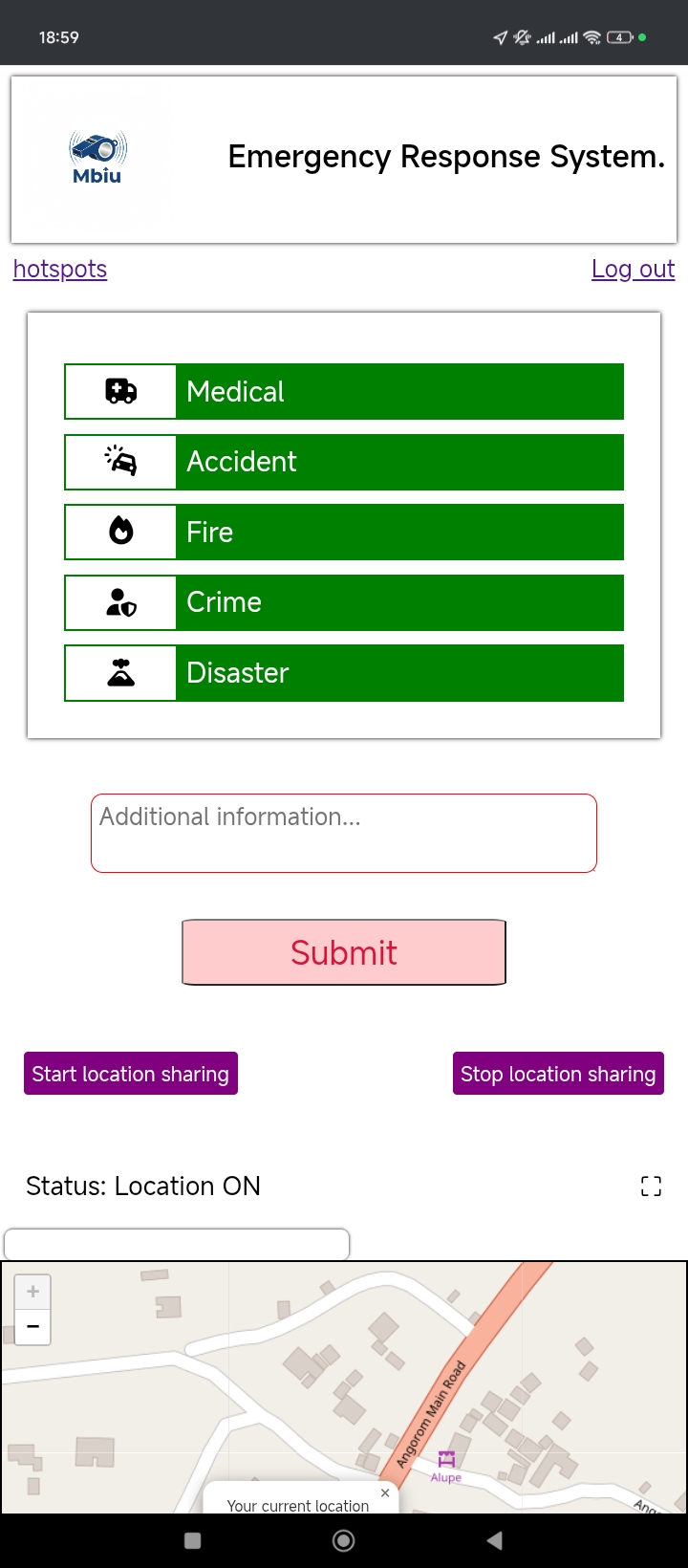Close the current location popup
Image resolution: width=688 pixels, height=1568 pixels.
[x=385, y=1492]
